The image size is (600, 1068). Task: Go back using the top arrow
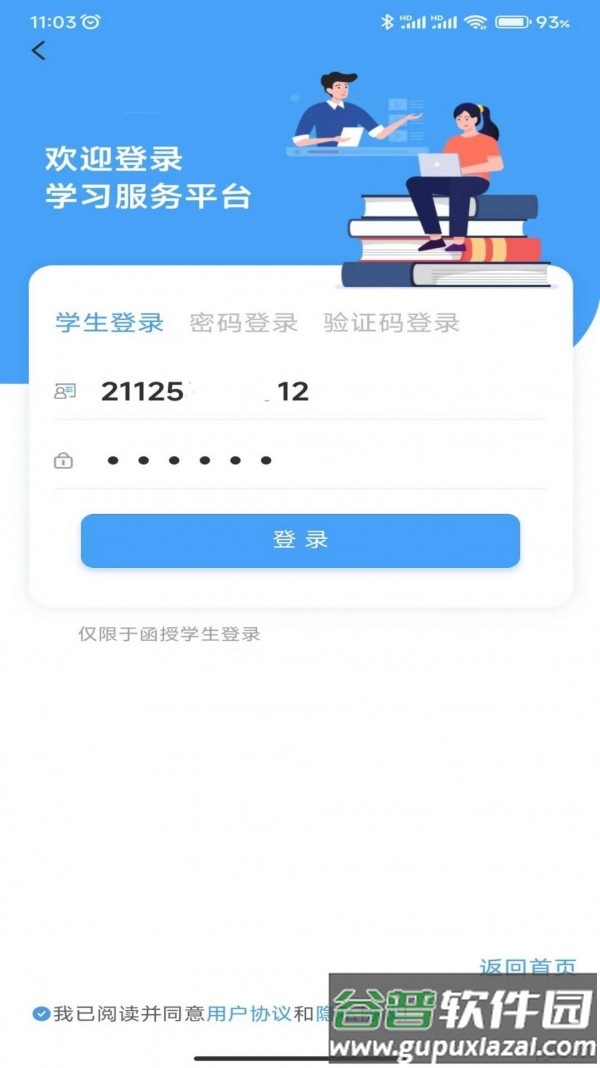(x=38, y=51)
